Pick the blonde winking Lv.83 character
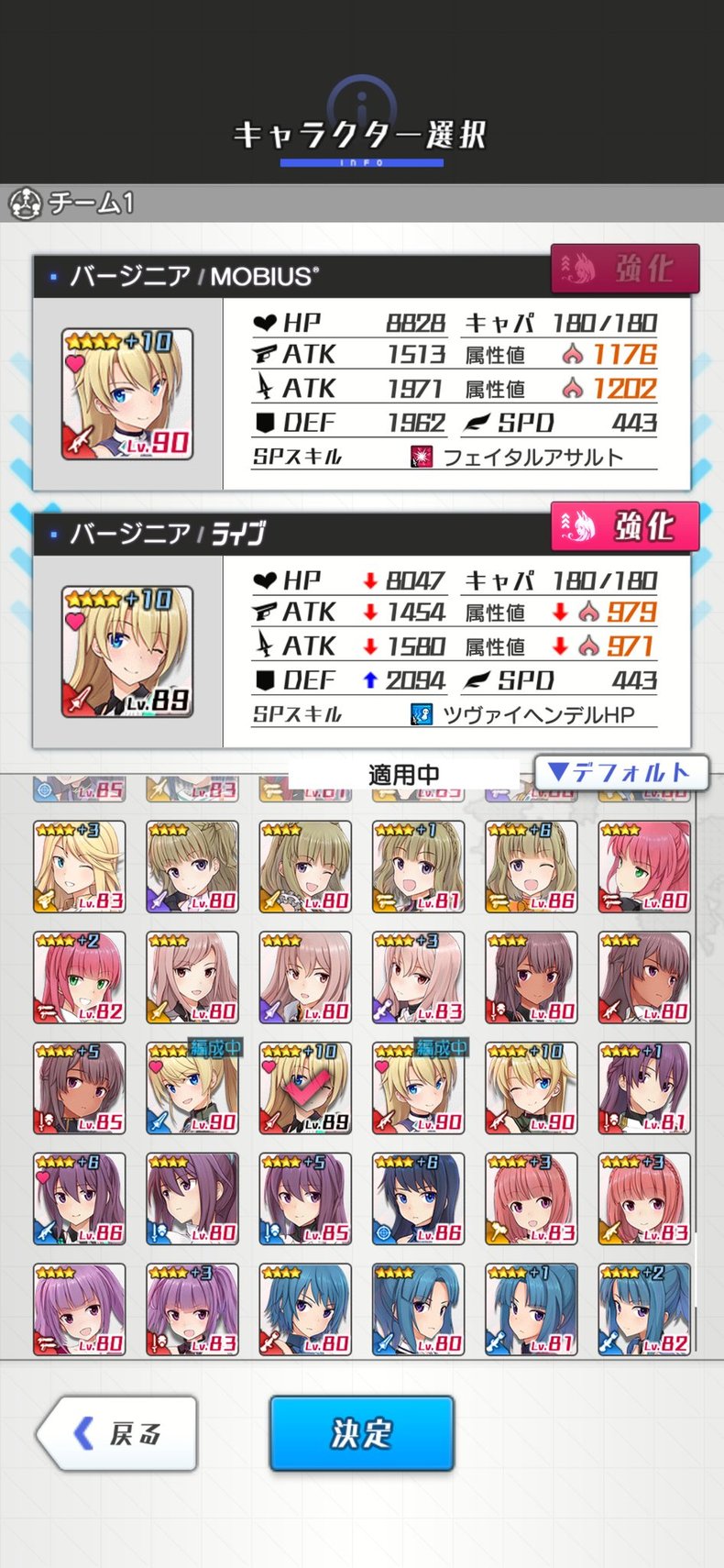The image size is (724, 1568). 79,866
